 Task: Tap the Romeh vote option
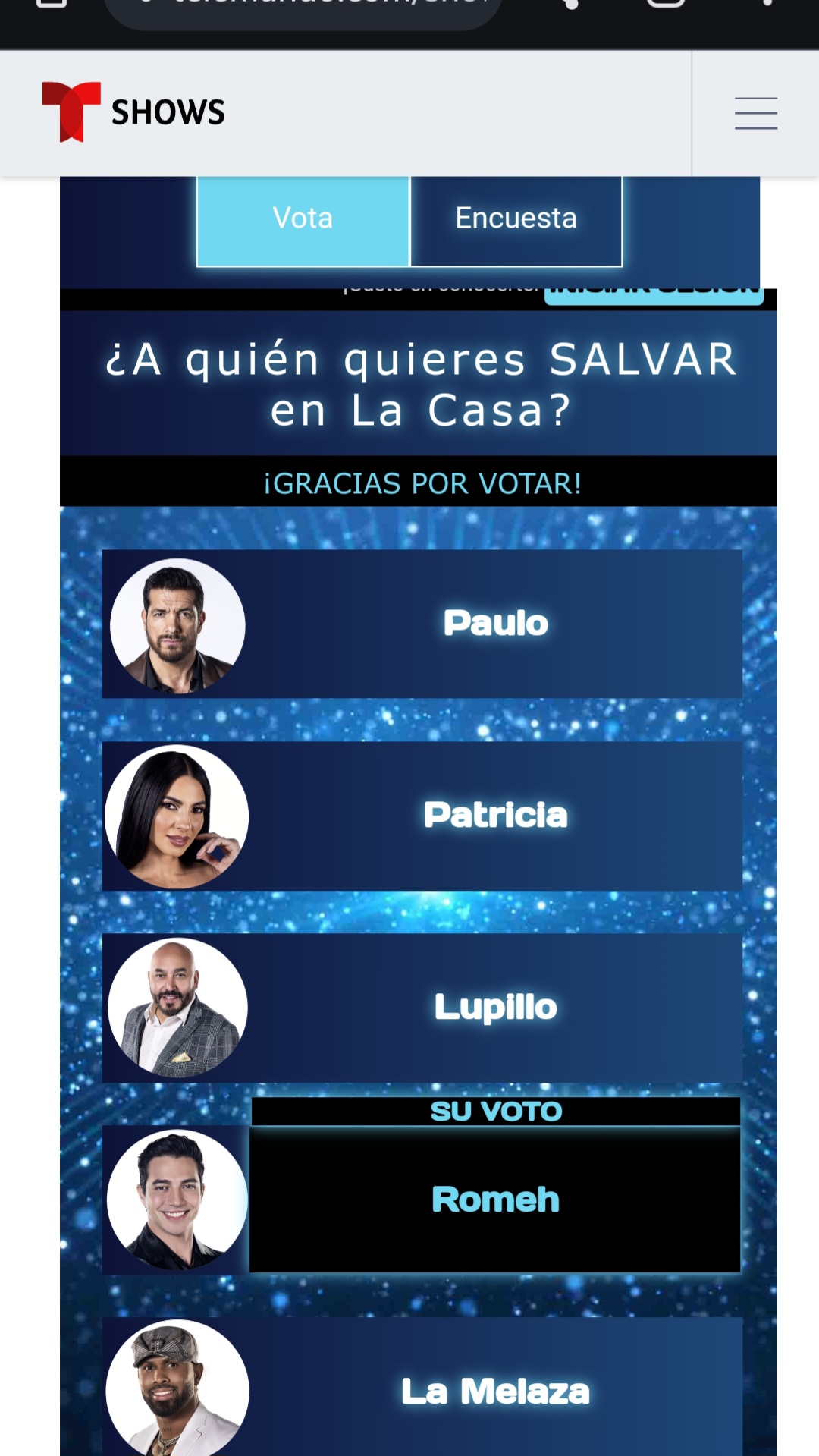[x=422, y=1200]
